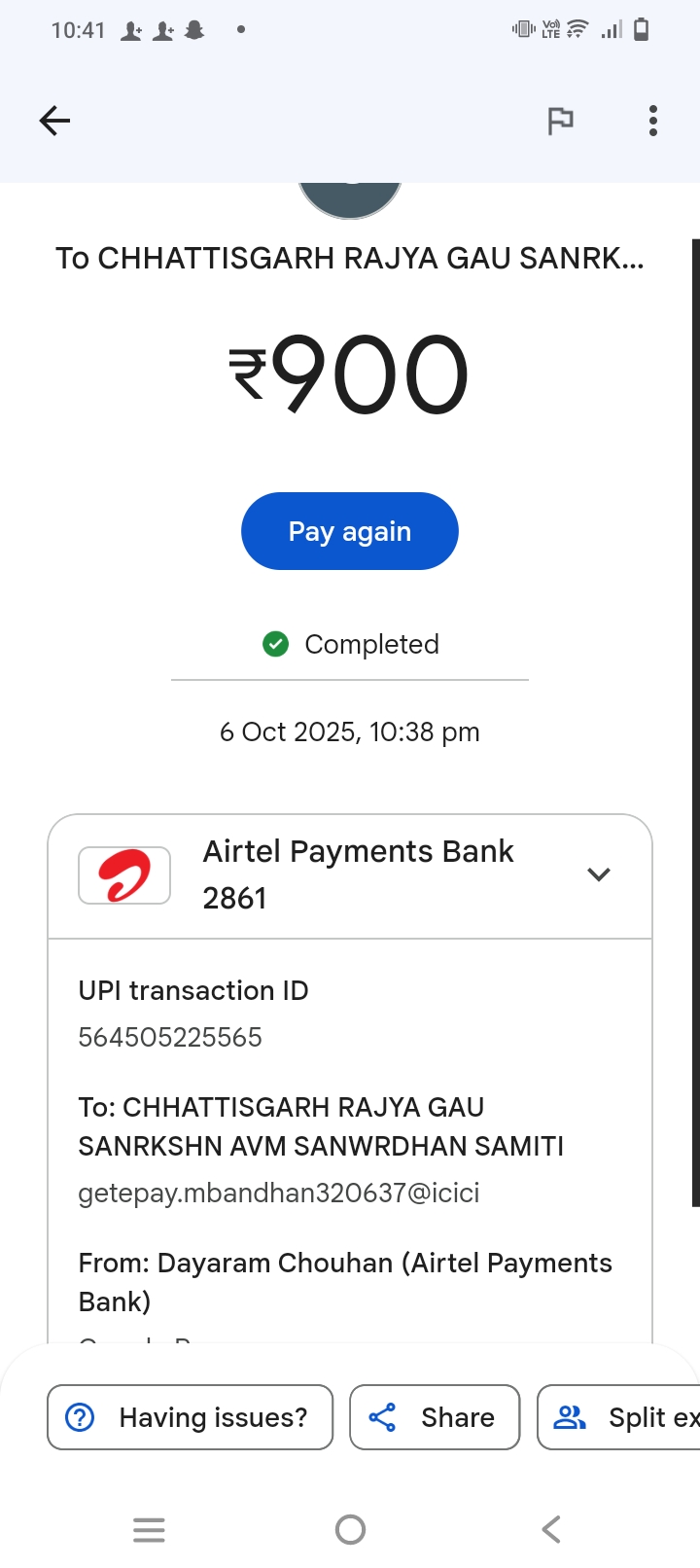700x1568 pixels.
Task: Open the Having issues? help option
Action: pos(191,1417)
